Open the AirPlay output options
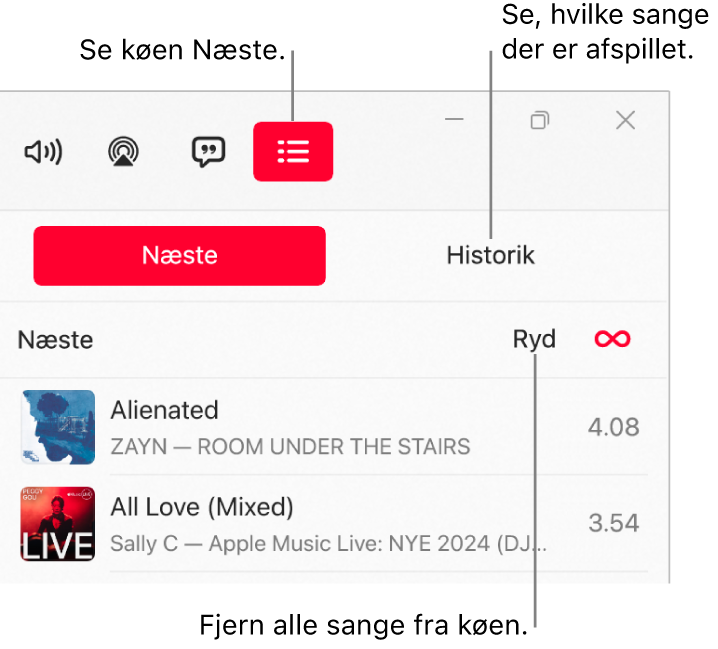718x649 pixels. point(124,152)
